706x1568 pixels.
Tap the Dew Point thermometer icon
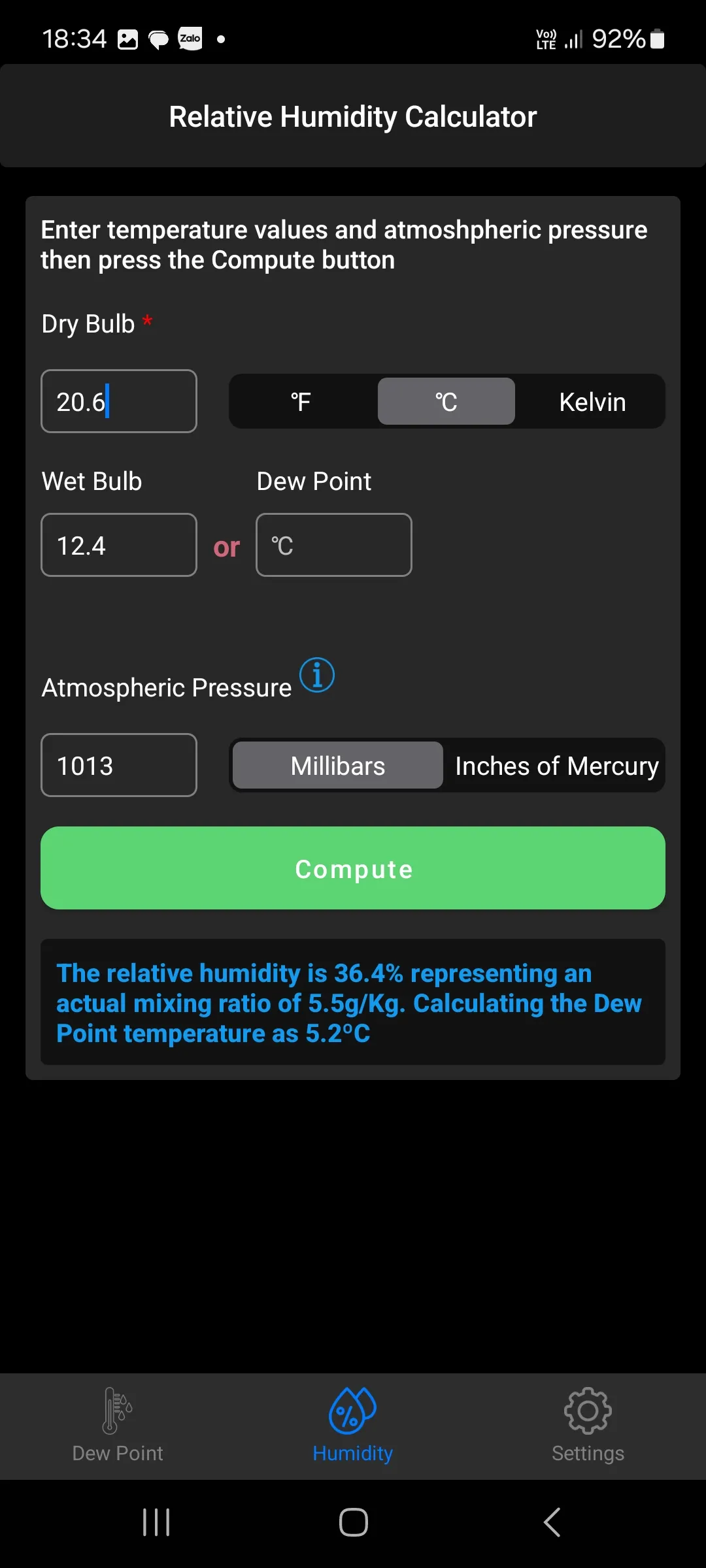[x=117, y=1411]
